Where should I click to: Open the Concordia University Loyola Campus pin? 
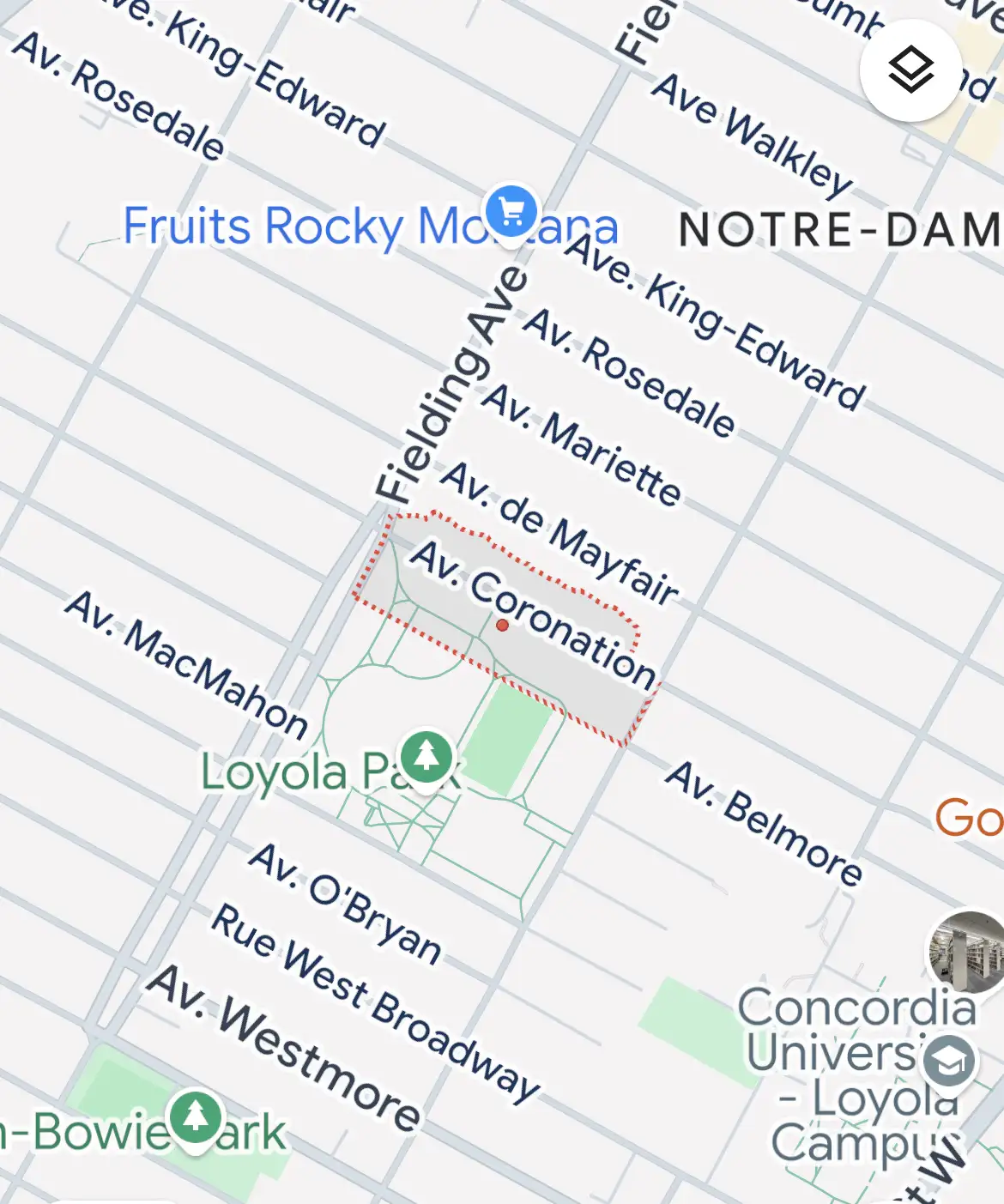(948, 1062)
